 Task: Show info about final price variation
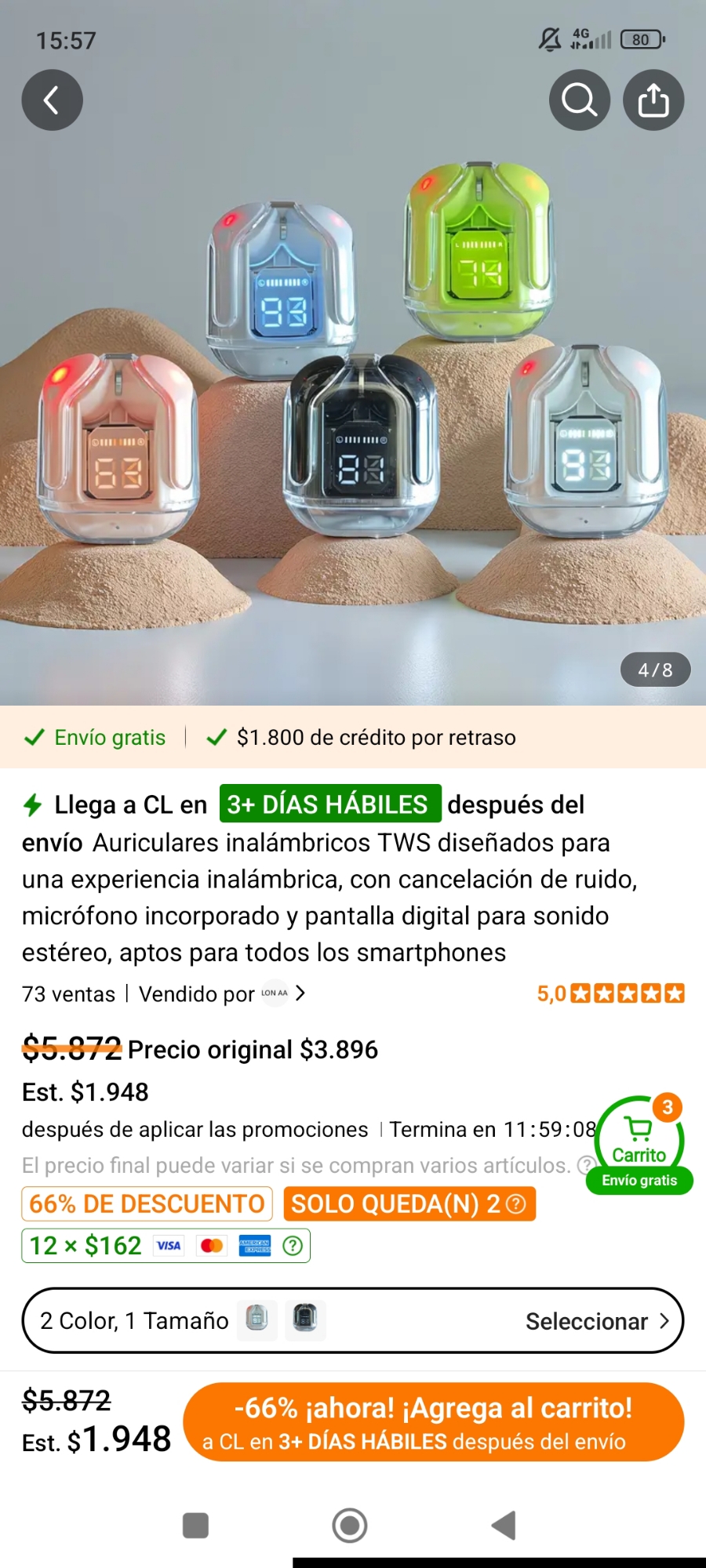tap(584, 1166)
